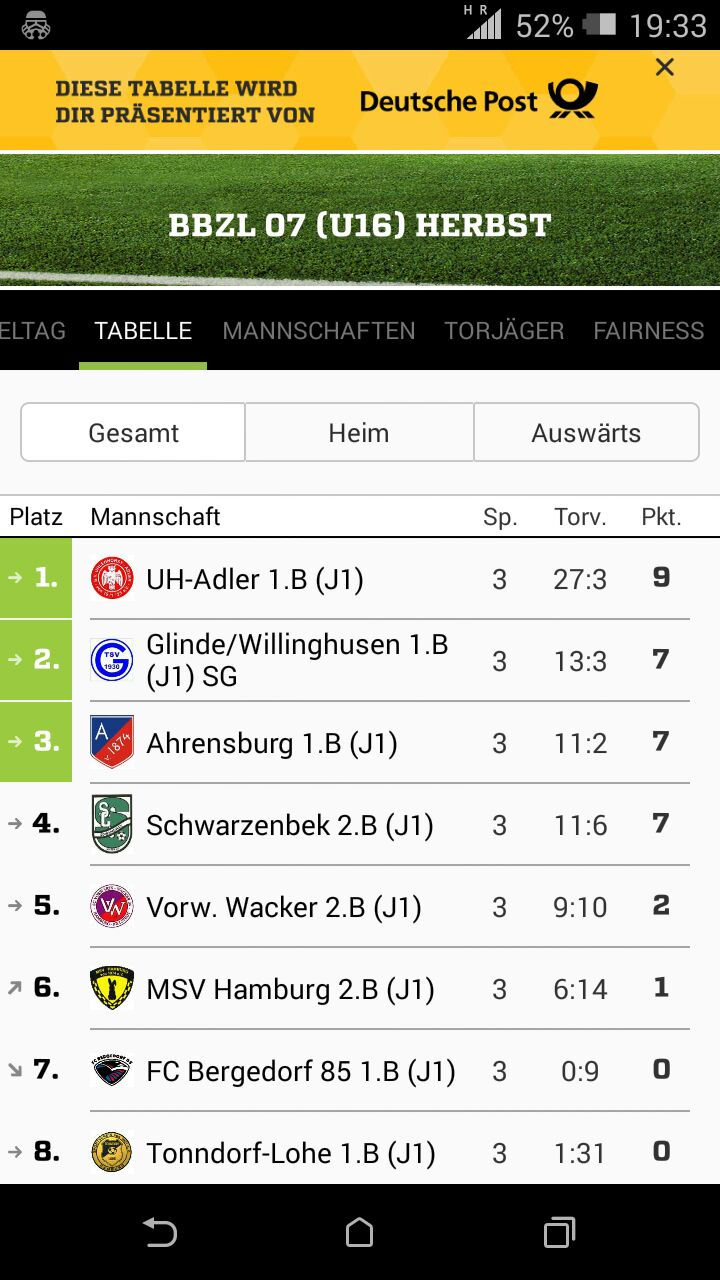Switch to the Torjäger tab
The image size is (720, 1280).
point(504,331)
